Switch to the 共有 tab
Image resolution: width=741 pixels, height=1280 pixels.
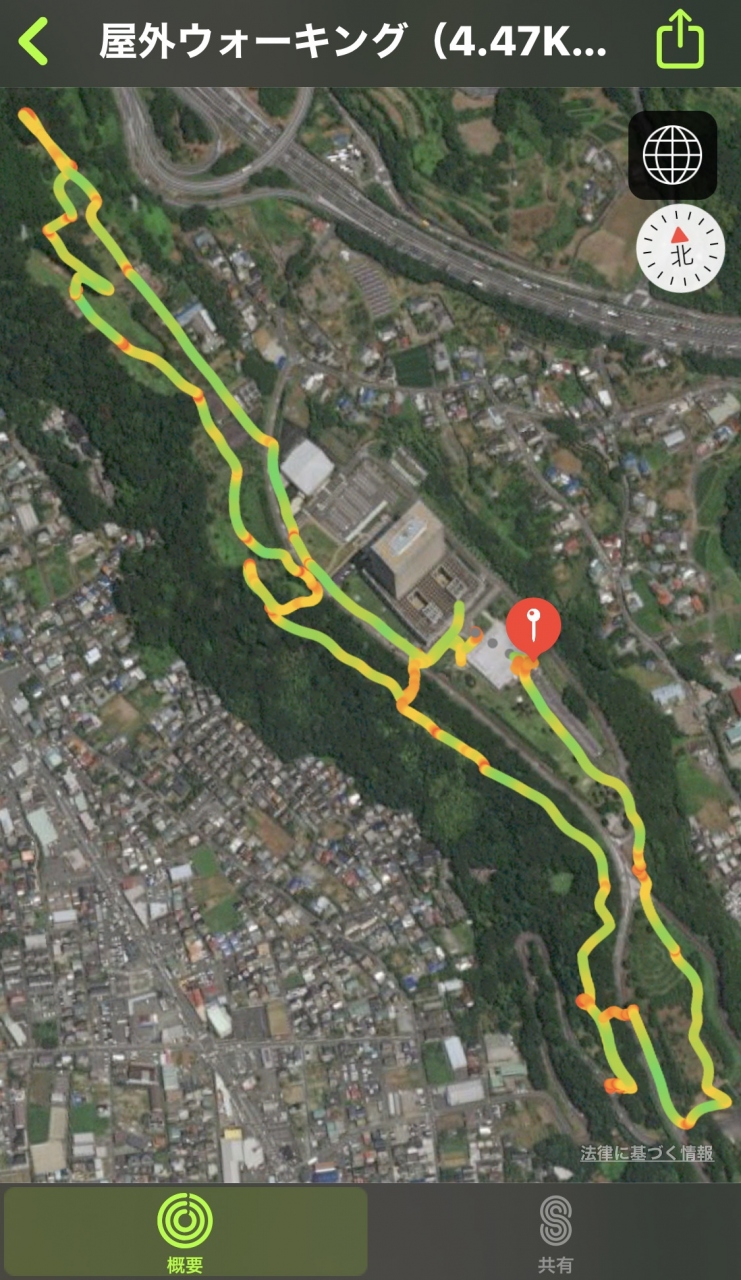click(554, 1232)
